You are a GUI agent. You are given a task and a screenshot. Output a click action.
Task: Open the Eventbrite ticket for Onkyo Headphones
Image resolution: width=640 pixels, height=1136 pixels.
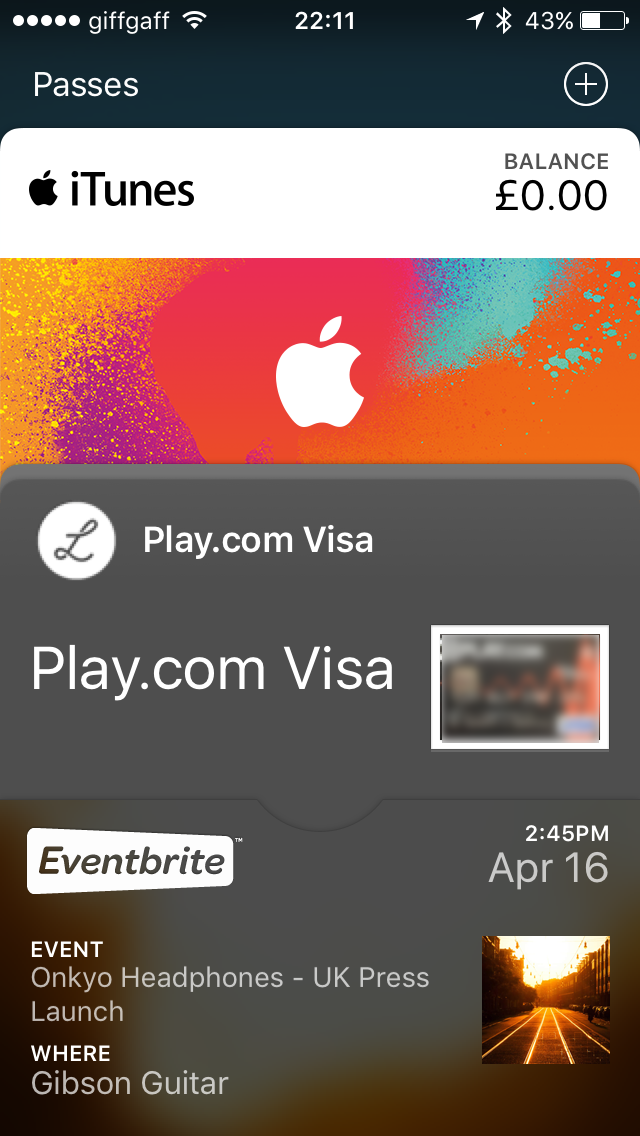pos(320,968)
